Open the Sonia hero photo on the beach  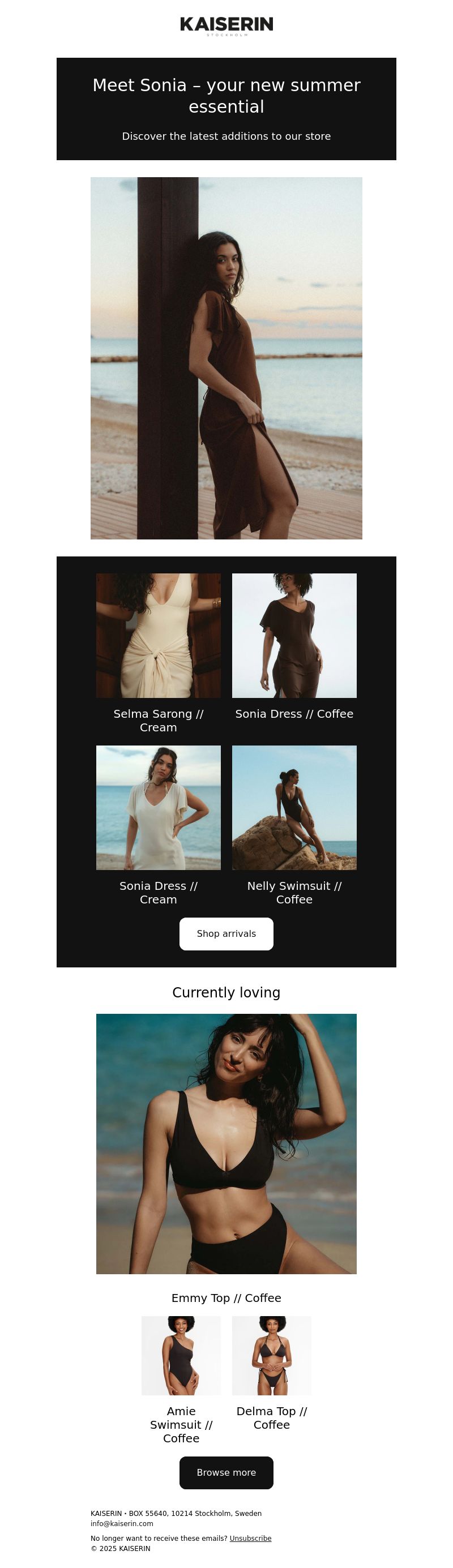click(226, 358)
